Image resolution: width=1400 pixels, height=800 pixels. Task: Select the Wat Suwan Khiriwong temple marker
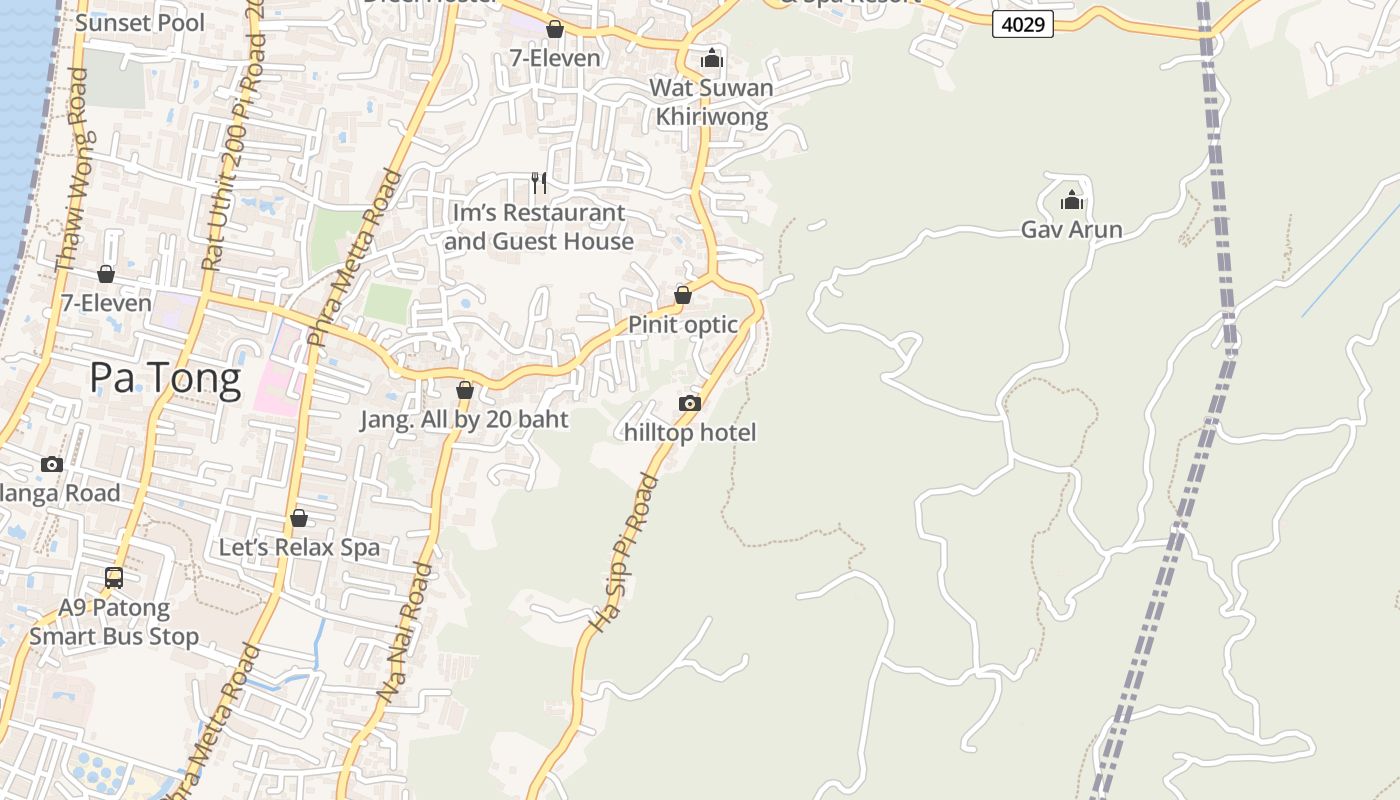click(x=711, y=59)
